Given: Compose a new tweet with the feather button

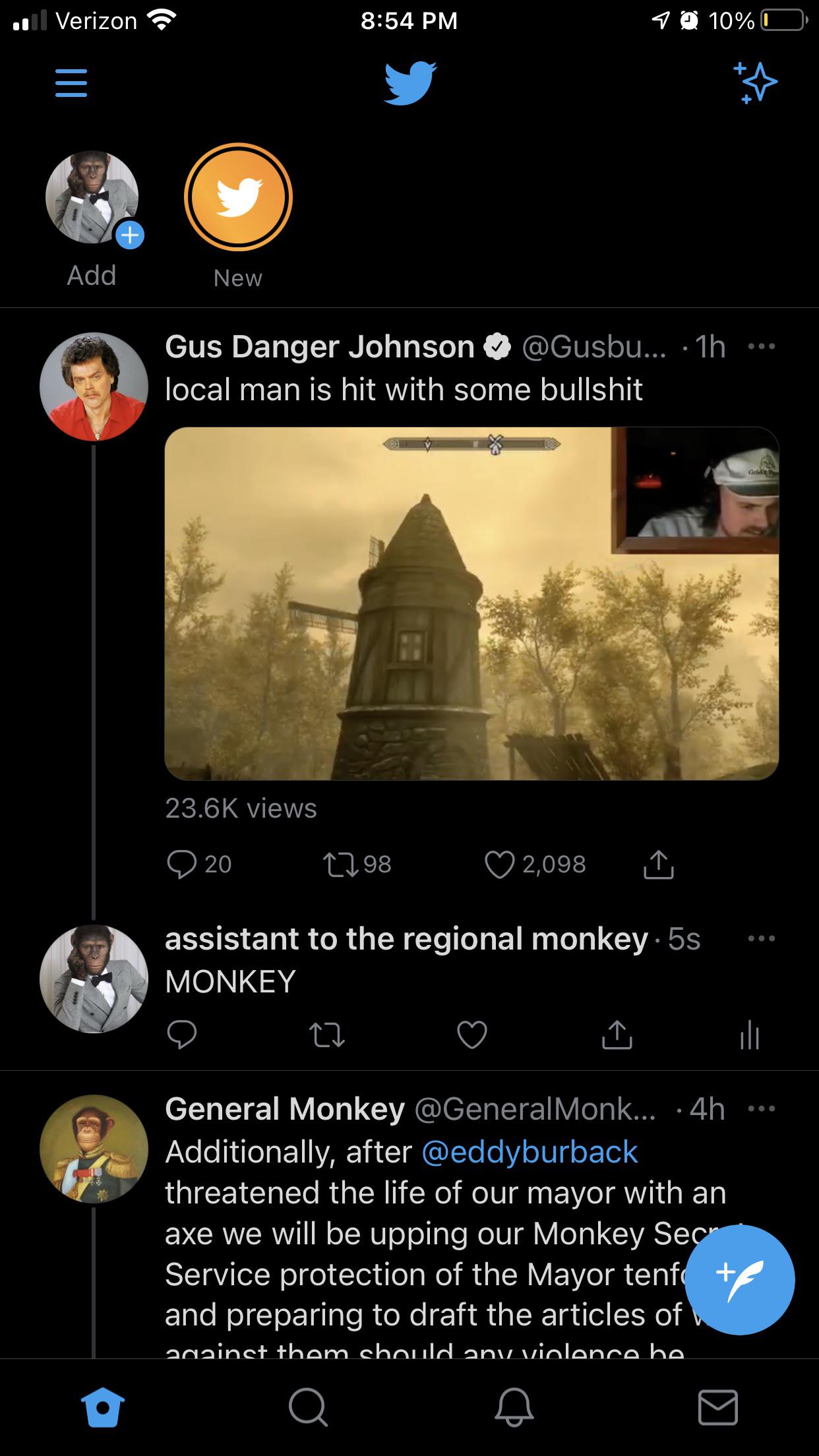Looking at the screenshot, I should [741, 1278].
